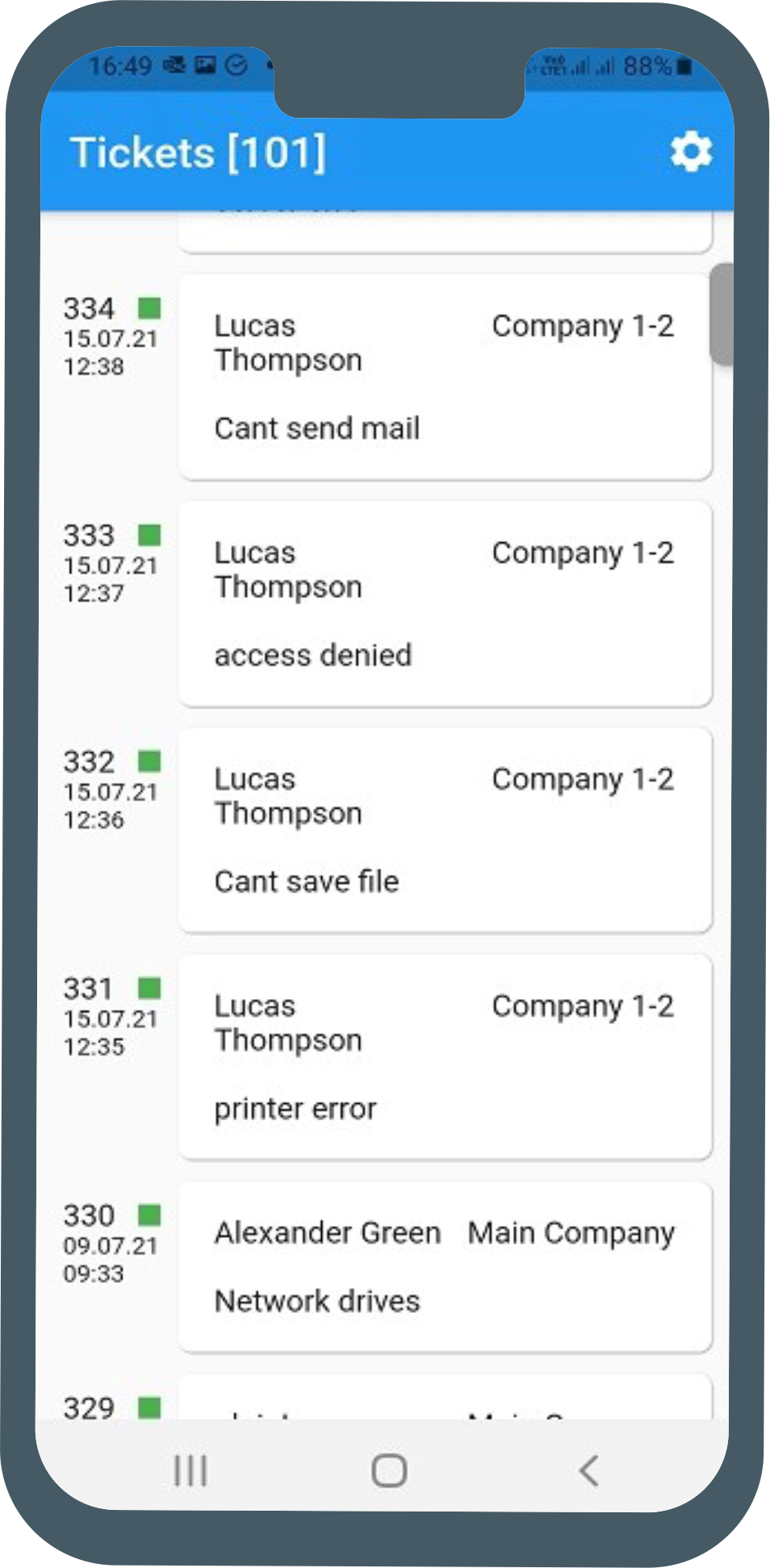Open ticket 330 Network drives
The width and height of the screenshot is (770, 1568).
tap(445, 1265)
